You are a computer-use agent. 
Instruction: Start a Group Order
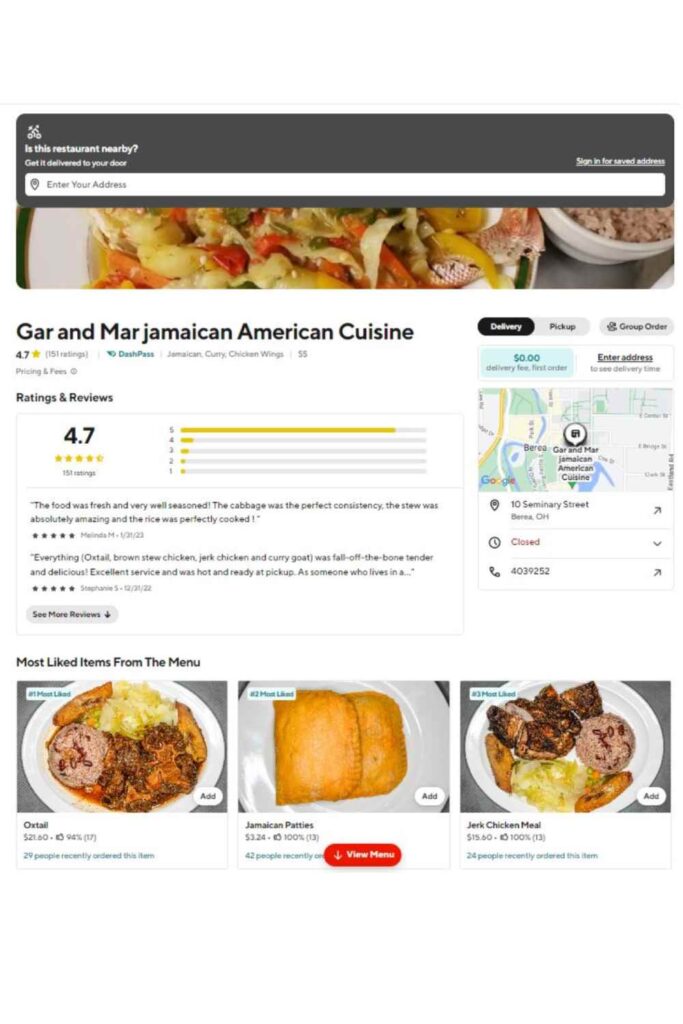point(637,327)
